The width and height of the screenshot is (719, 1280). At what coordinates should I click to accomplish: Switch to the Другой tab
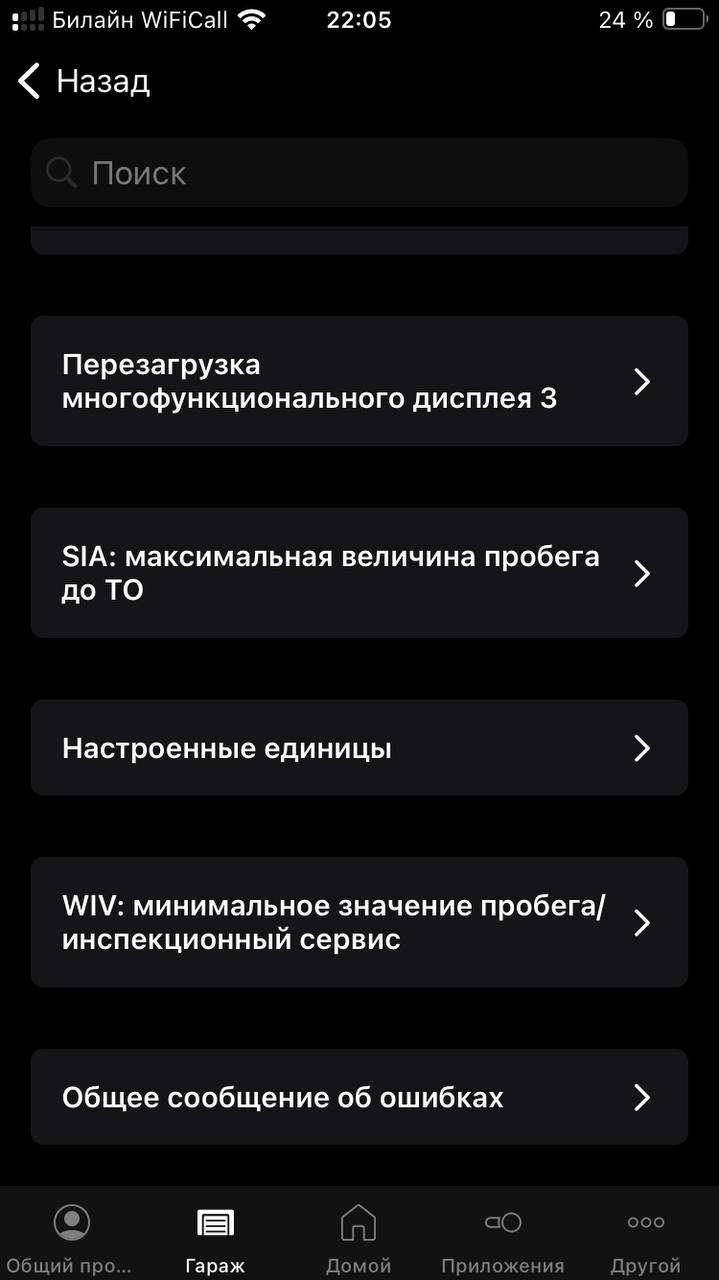click(x=646, y=1238)
